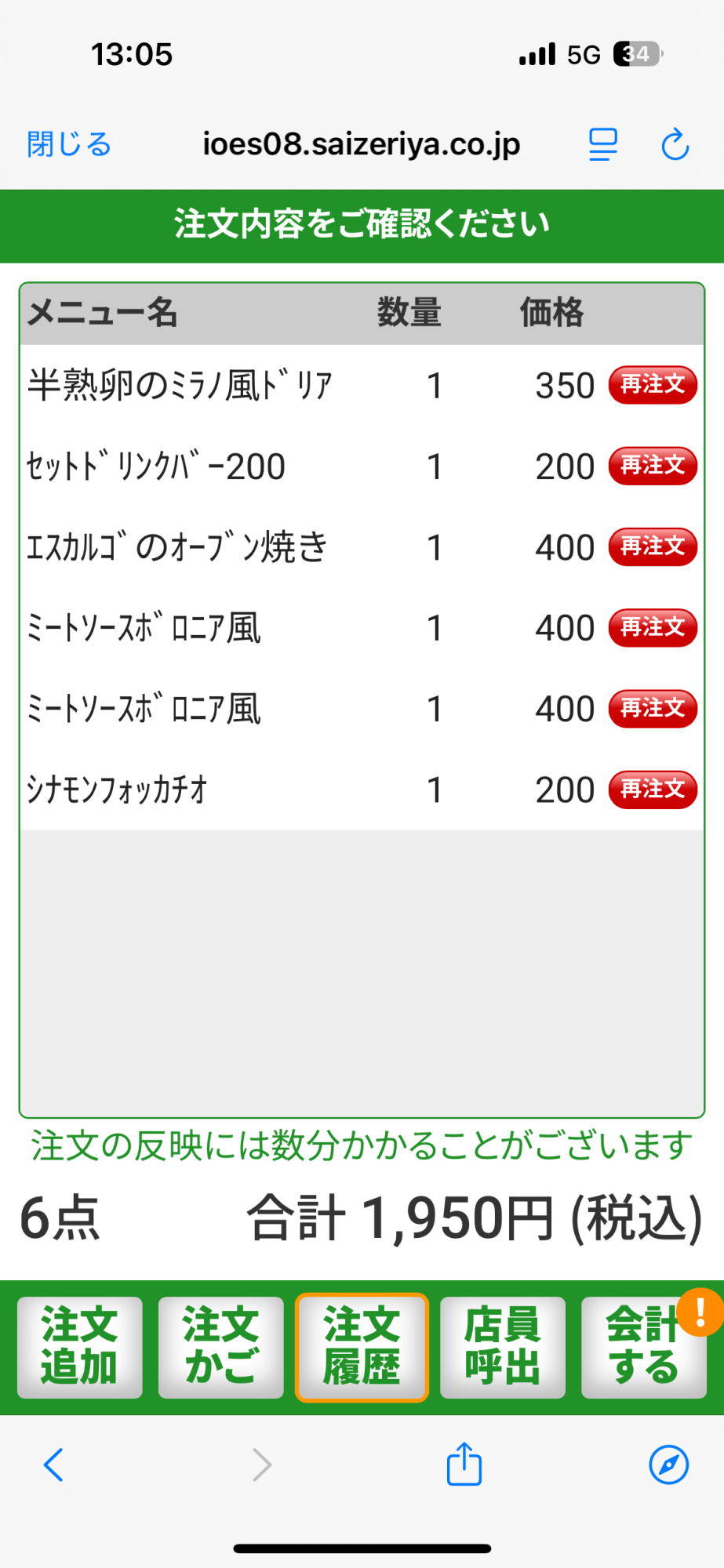Reorder セットドリンクバー200 with 再注文
Image resolution: width=724 pixels, height=1568 pixels.
click(x=653, y=466)
